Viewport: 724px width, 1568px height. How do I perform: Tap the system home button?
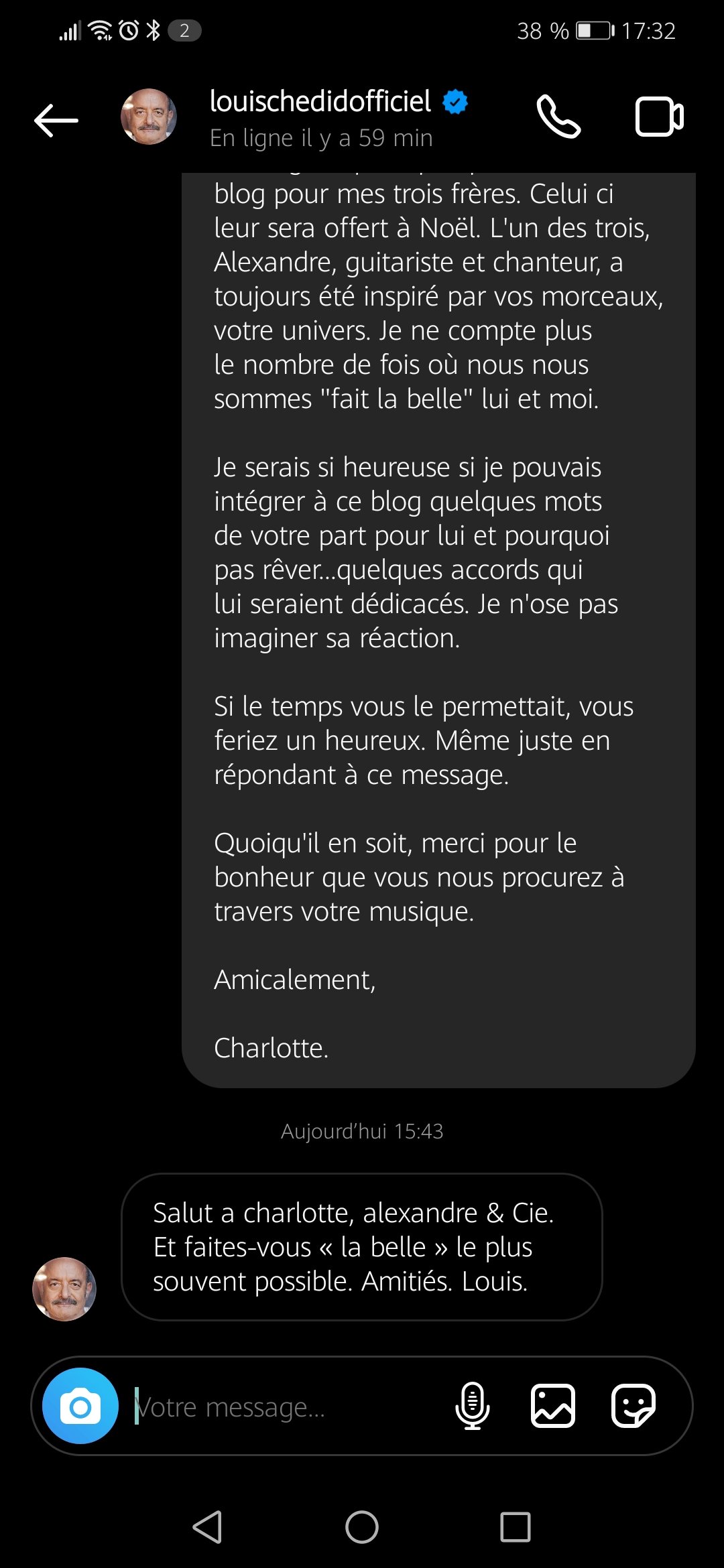point(362,1527)
